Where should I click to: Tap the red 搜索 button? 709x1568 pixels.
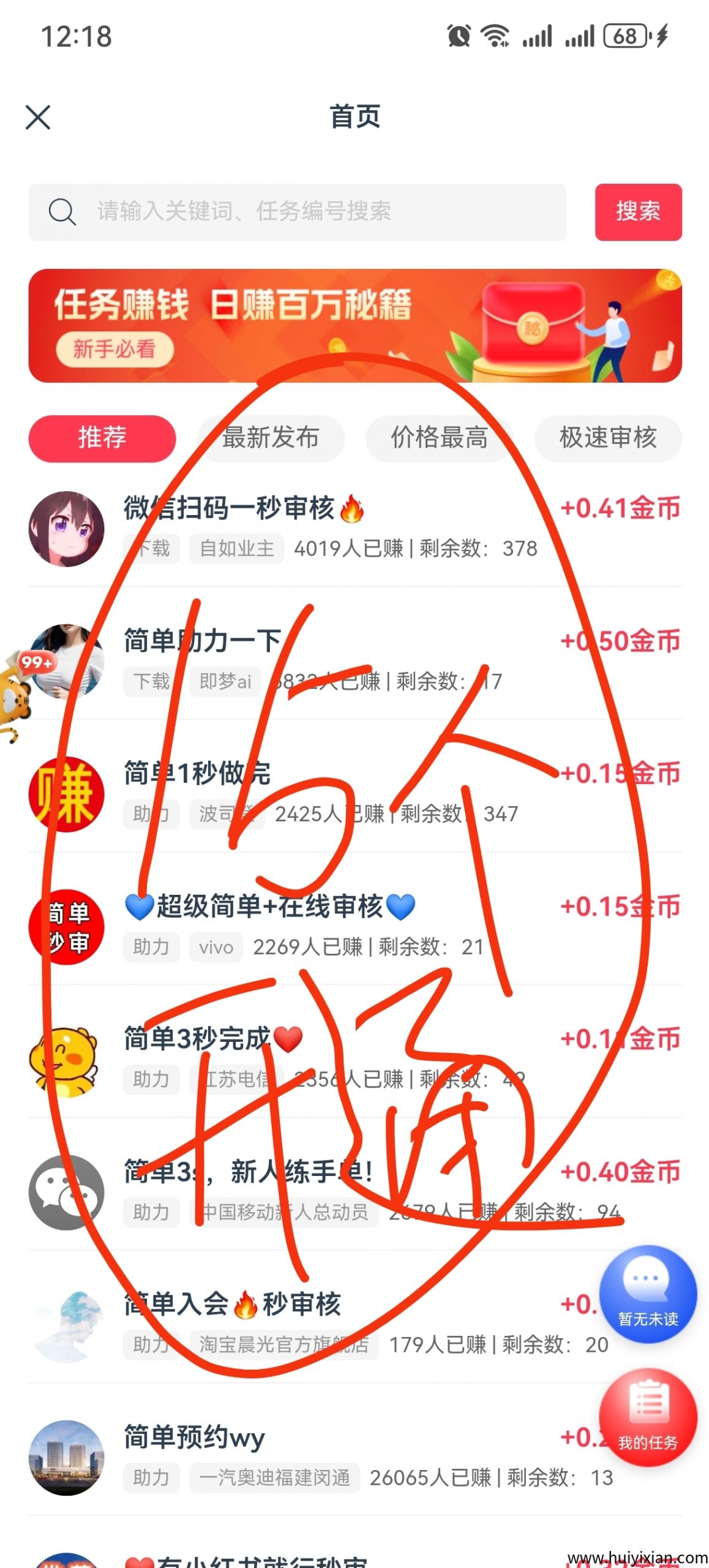tap(637, 212)
